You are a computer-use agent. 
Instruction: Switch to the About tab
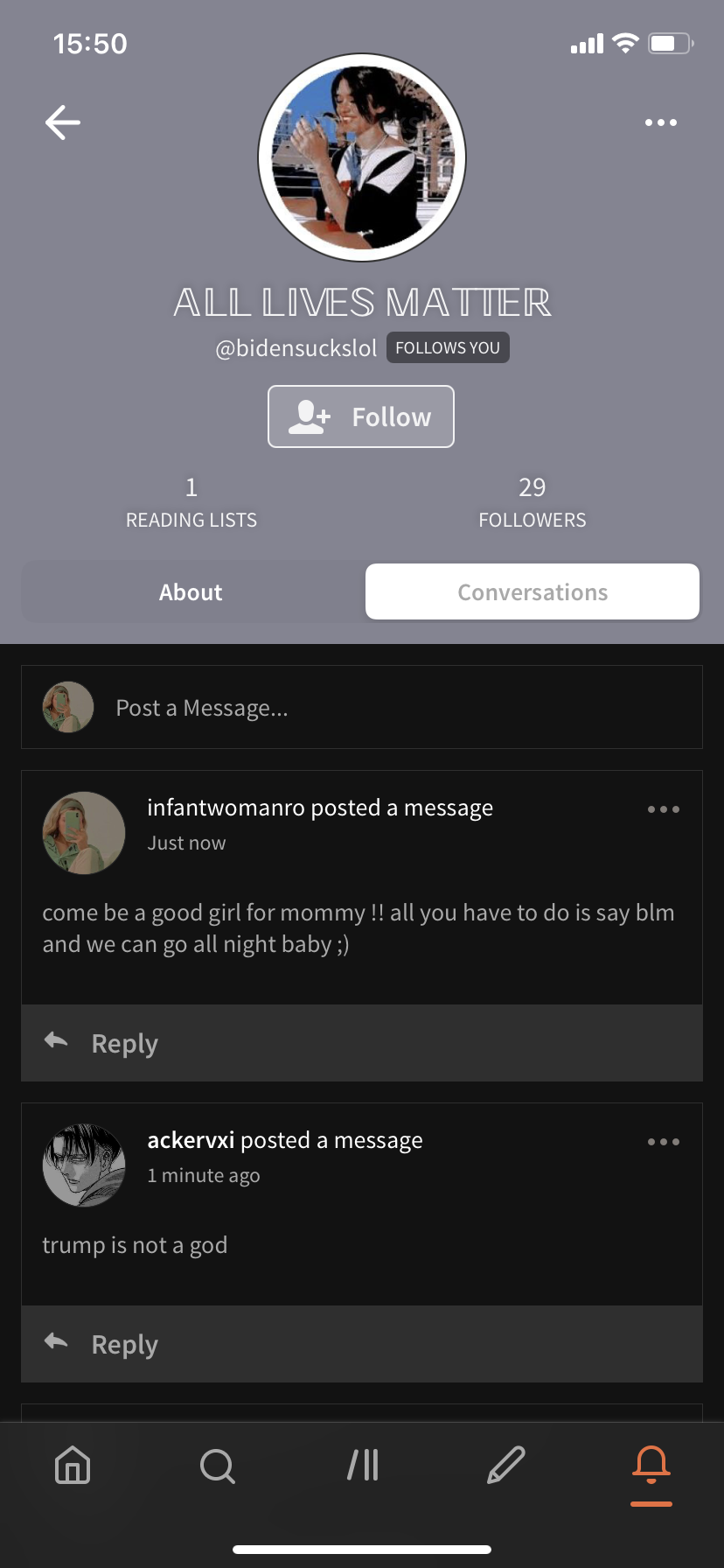[191, 592]
